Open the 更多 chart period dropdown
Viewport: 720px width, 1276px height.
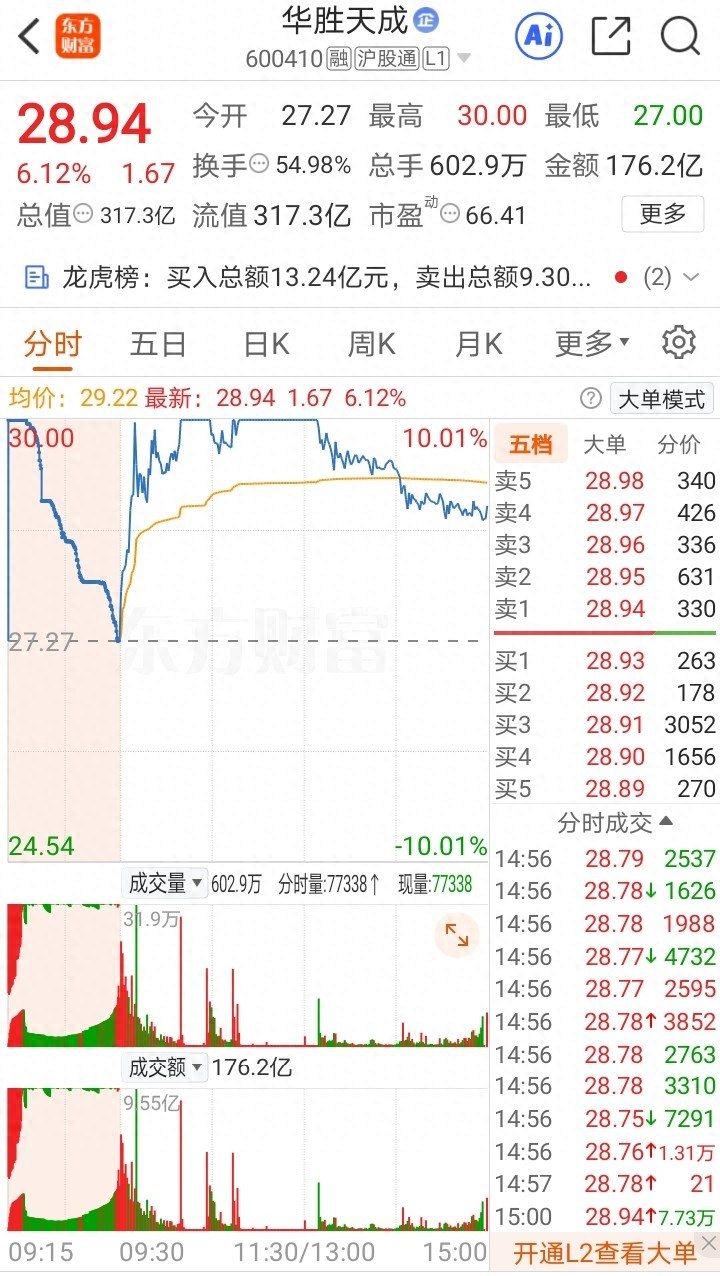click(x=592, y=344)
